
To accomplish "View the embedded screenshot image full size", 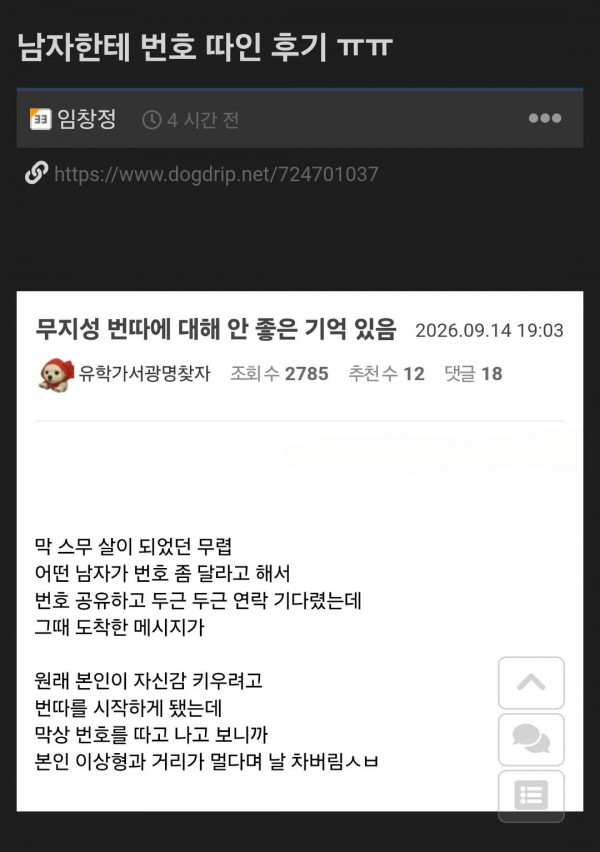I will (300, 551).
